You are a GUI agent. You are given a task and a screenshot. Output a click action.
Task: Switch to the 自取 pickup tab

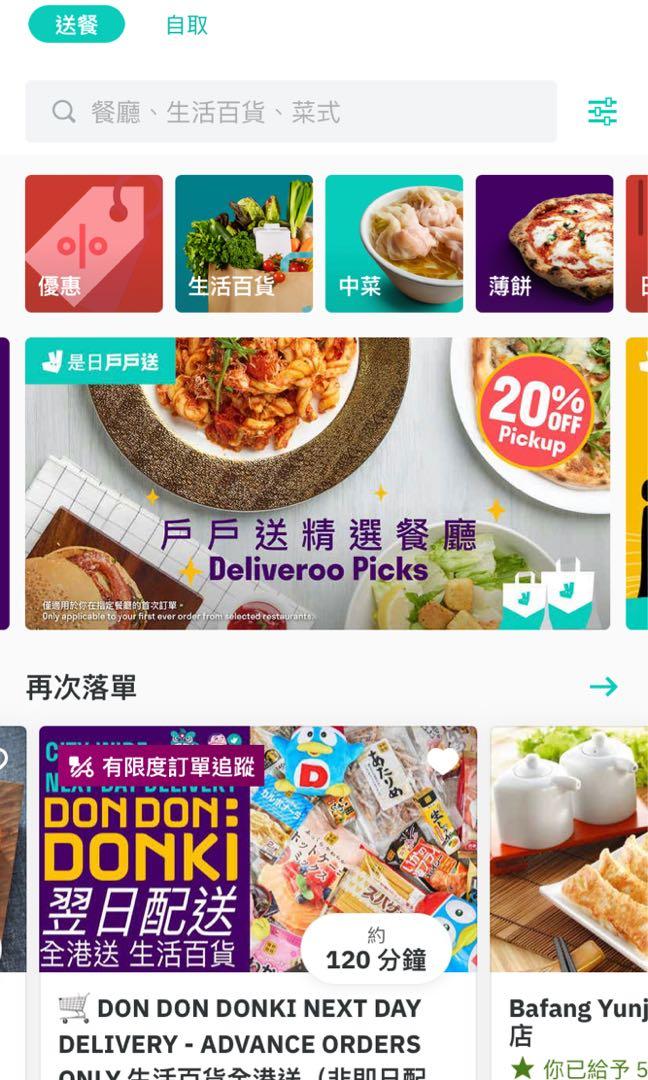click(x=186, y=25)
